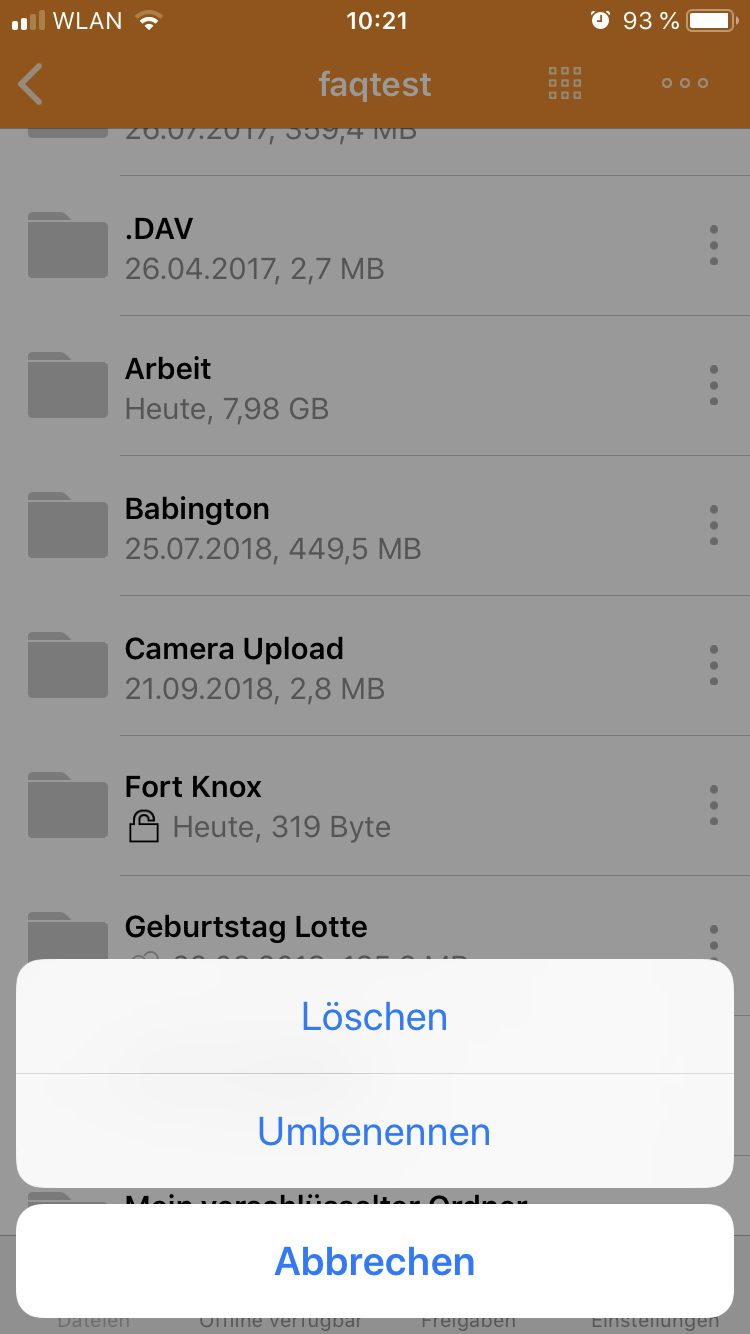Open options for Geburtstag Lotte folder
This screenshot has height=1334, width=750.
point(714,944)
